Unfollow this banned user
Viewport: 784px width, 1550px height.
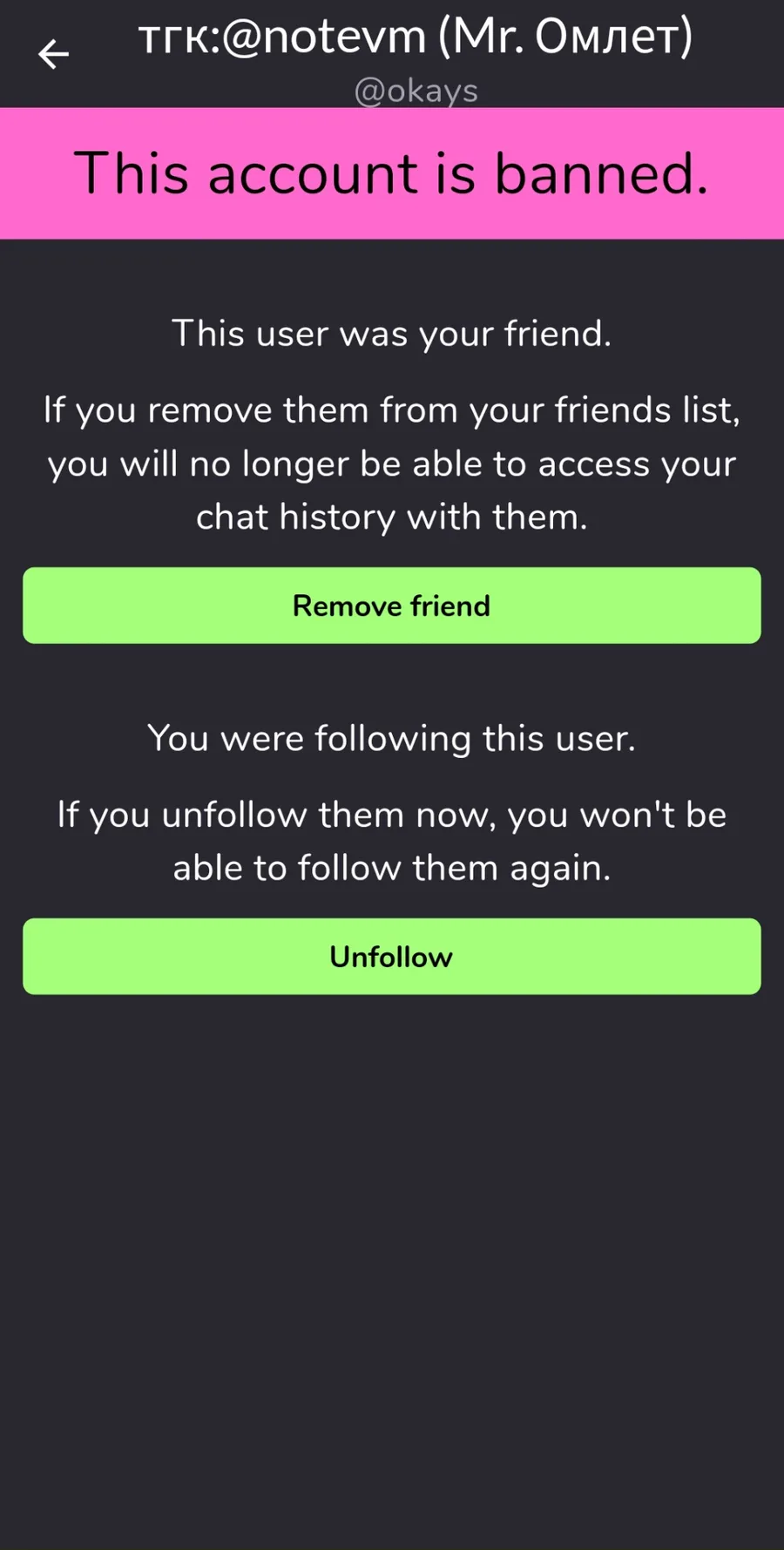(x=392, y=957)
